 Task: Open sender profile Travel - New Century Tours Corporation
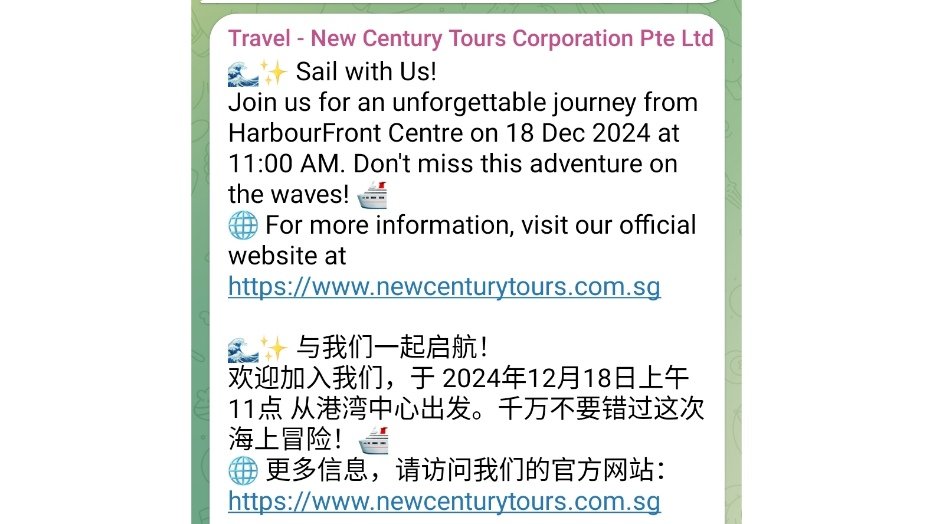(x=470, y=39)
